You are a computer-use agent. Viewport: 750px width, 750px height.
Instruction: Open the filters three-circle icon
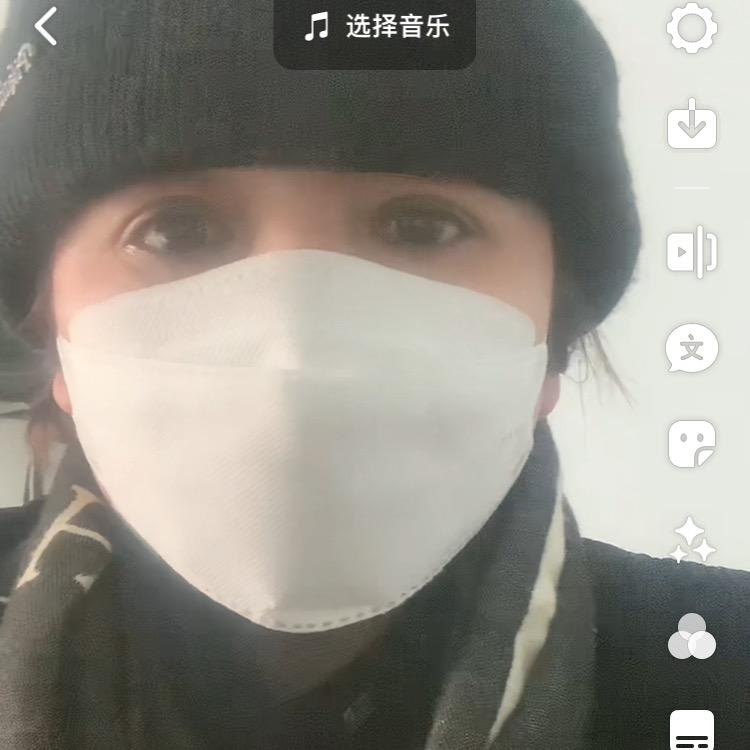[x=692, y=637]
